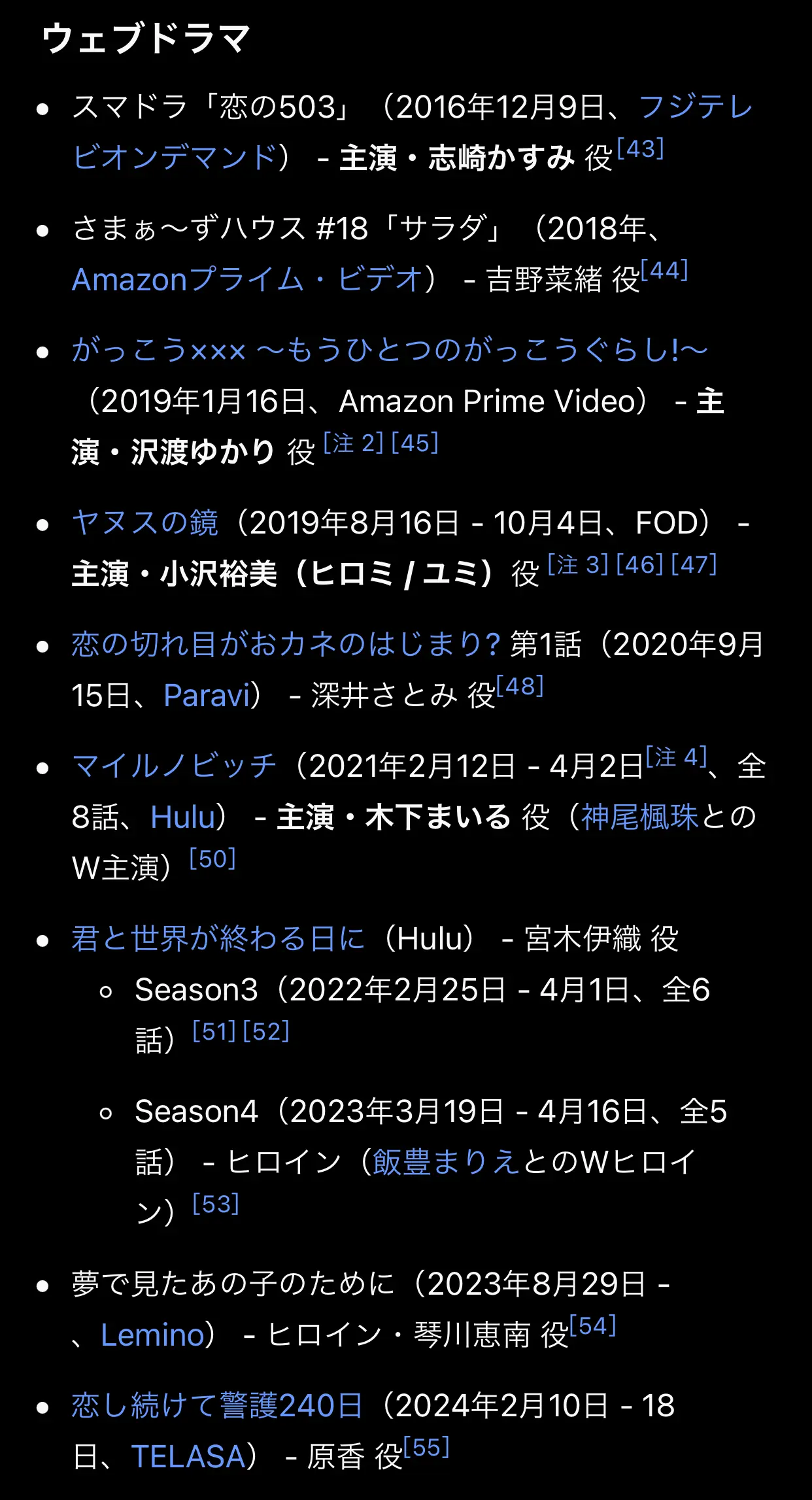Open the 飯豊まりえ profile link
Viewport: 812px width, 1500px height.
[447, 1162]
